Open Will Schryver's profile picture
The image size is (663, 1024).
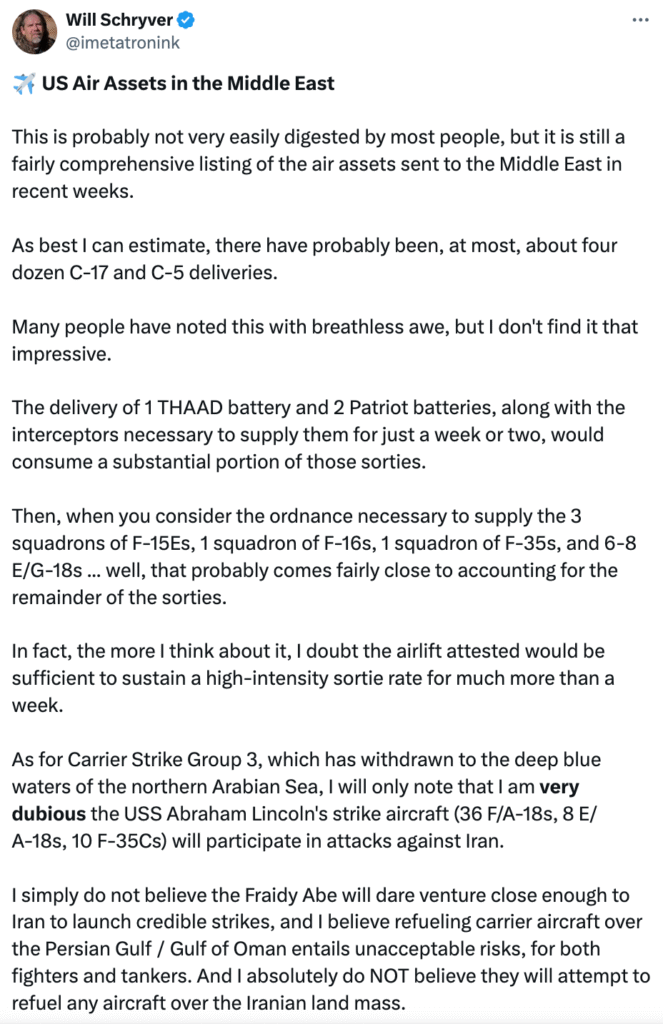[x=34, y=31]
